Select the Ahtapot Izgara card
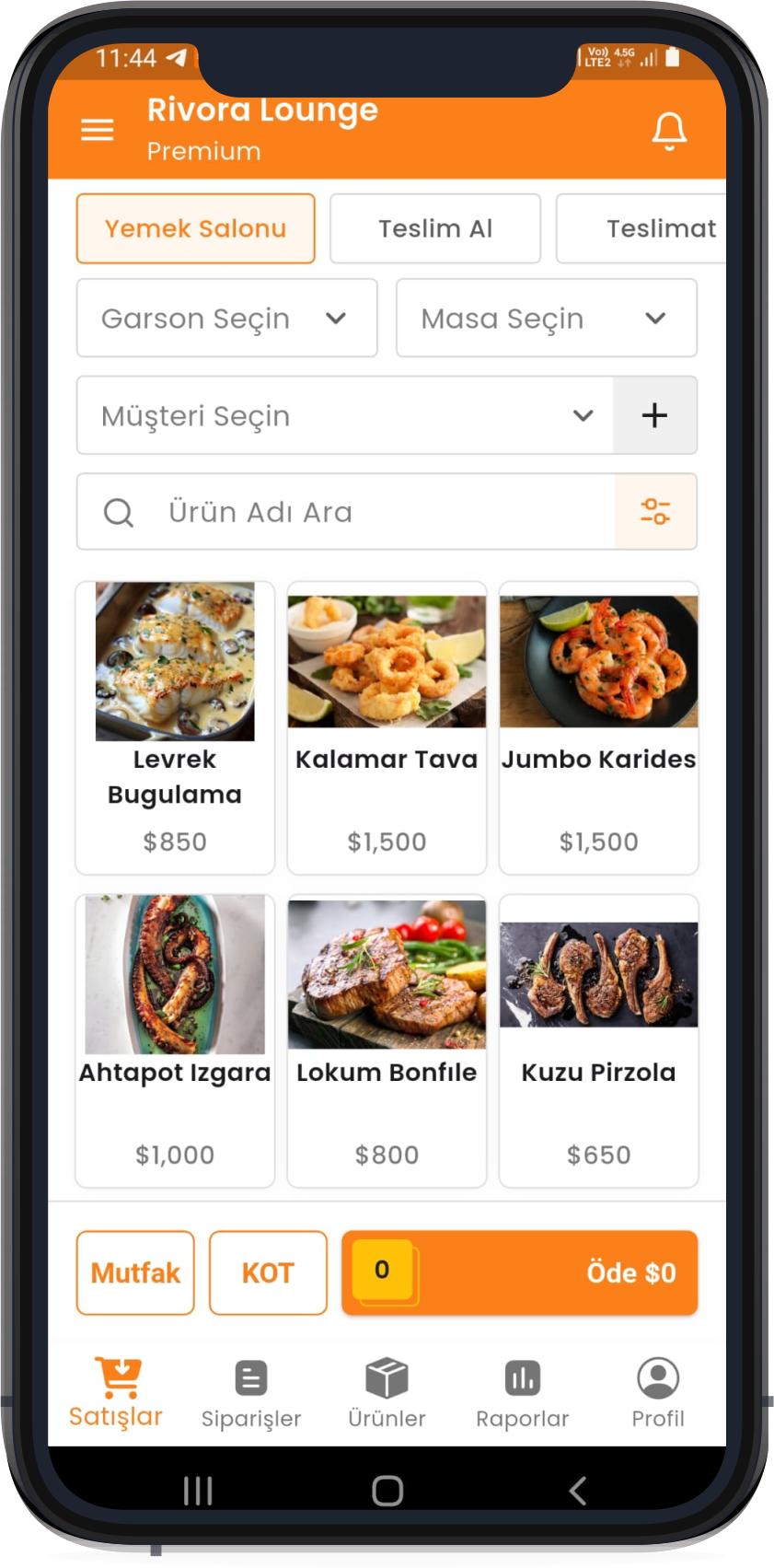Screen dimensions: 774x1568 pyautogui.click(x=175, y=1040)
